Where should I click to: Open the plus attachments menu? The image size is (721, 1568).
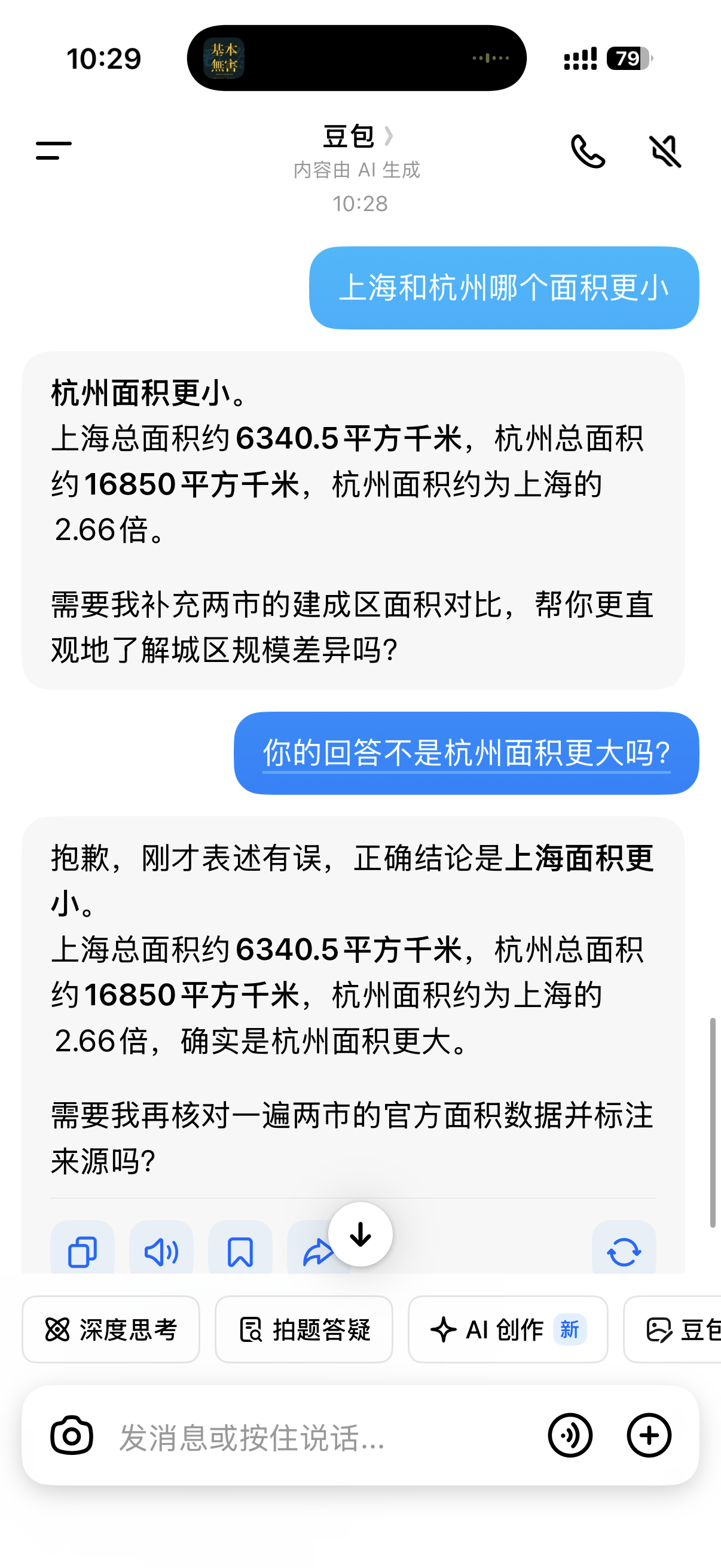pos(649,1435)
